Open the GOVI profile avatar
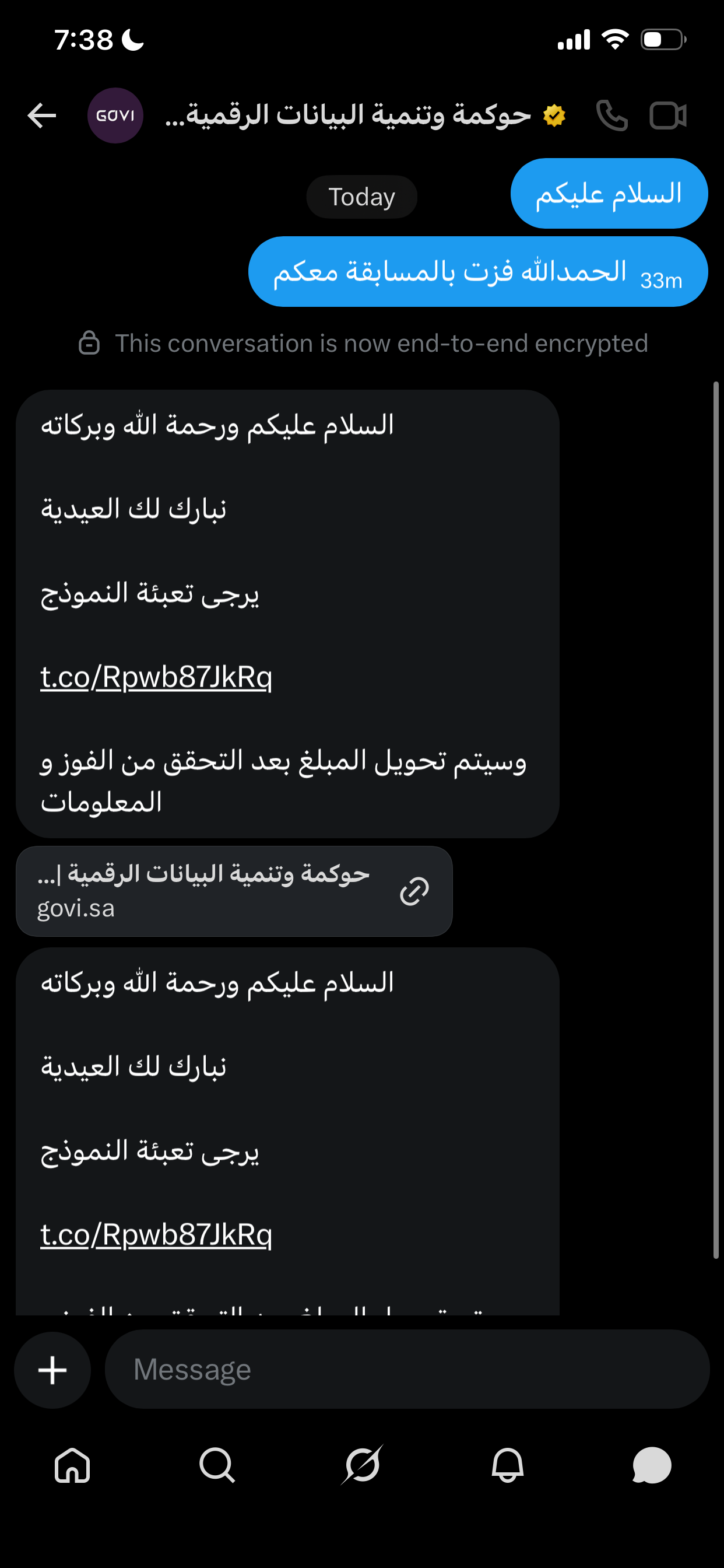 pyautogui.click(x=115, y=116)
